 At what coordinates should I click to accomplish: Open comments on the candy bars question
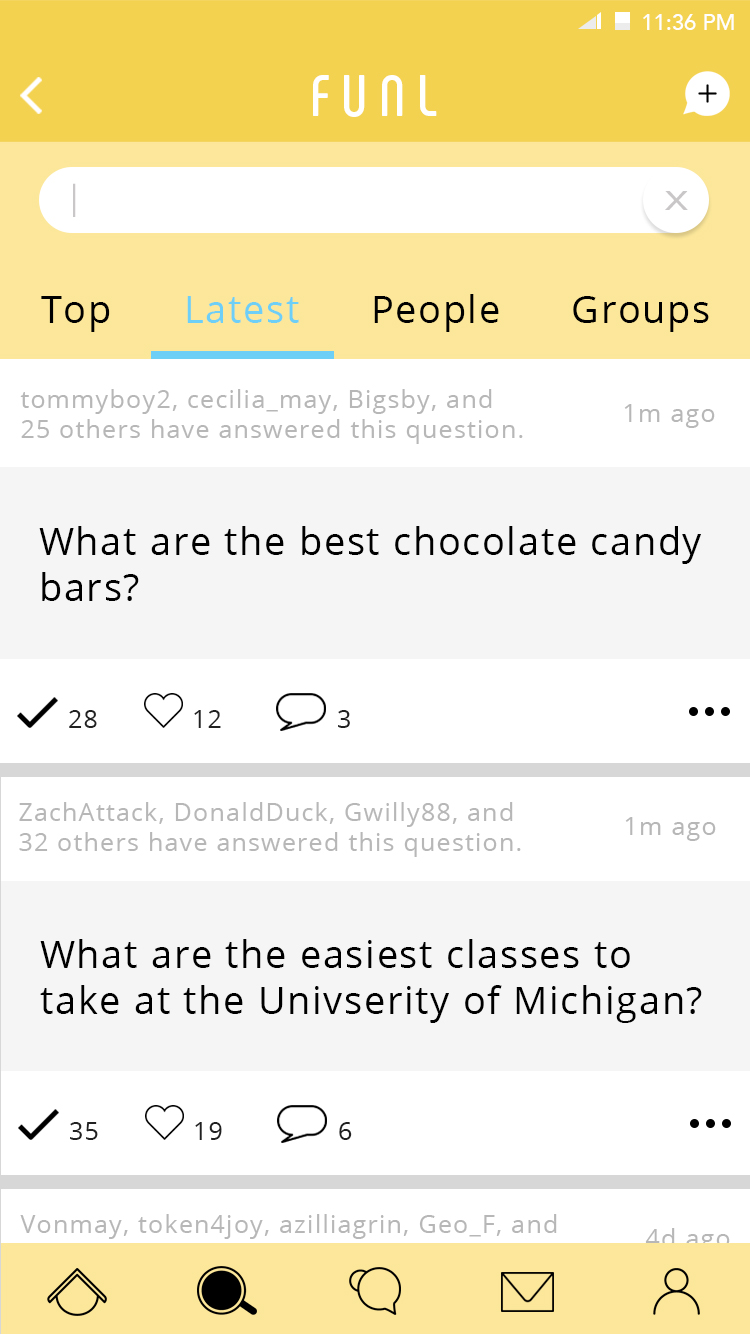click(x=301, y=711)
